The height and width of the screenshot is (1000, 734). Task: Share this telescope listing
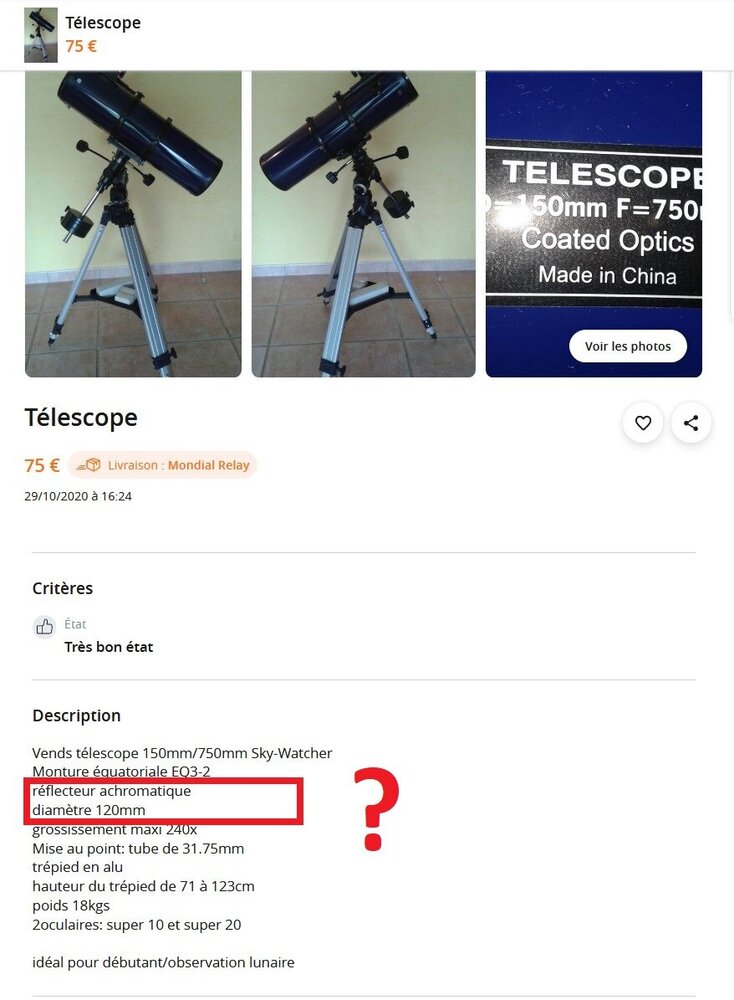click(x=691, y=423)
